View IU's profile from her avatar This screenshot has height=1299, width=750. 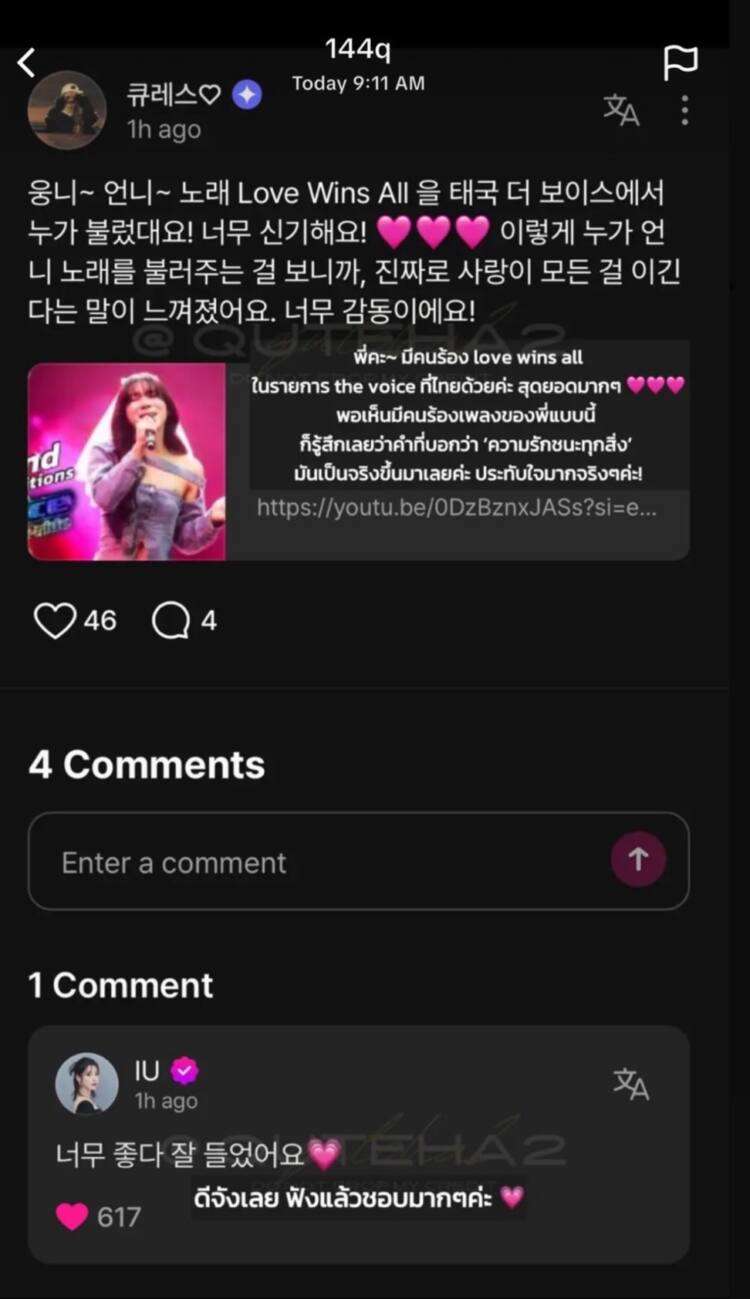coord(87,1084)
